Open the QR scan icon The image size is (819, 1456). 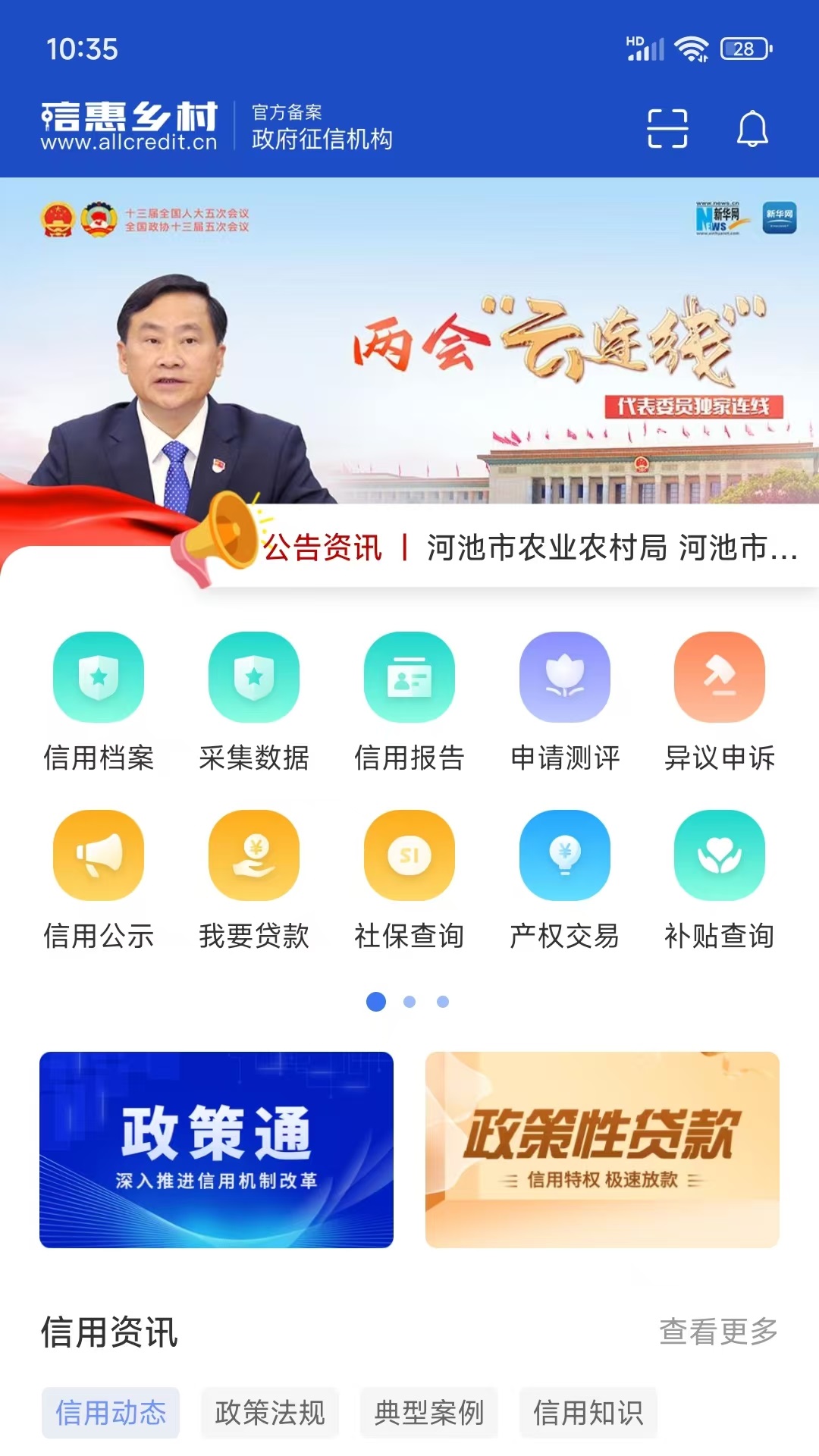(x=667, y=128)
